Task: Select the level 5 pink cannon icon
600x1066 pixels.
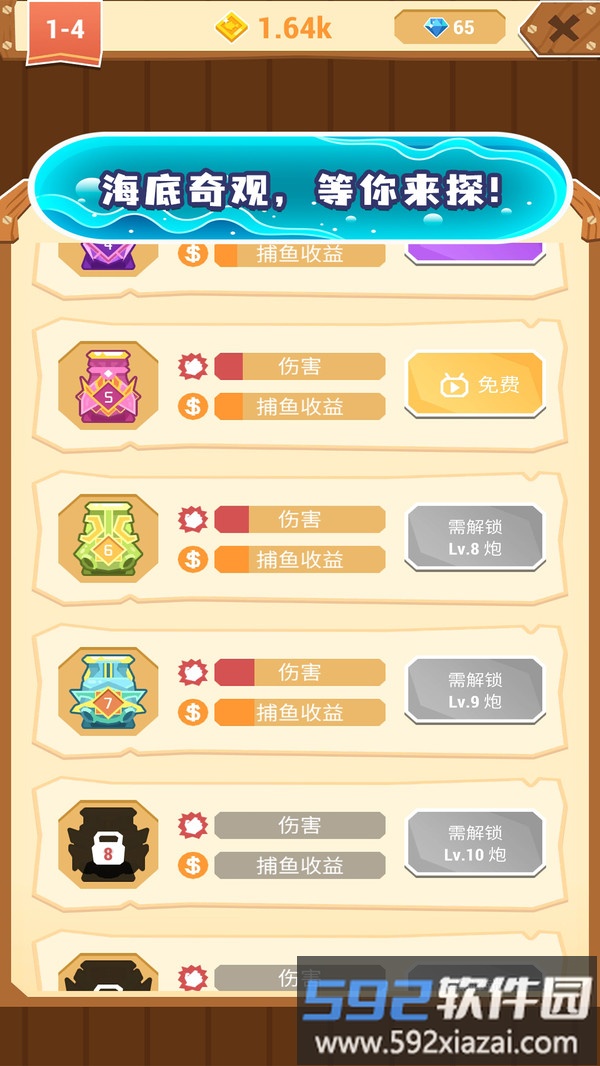Action: pyautogui.click(x=108, y=386)
